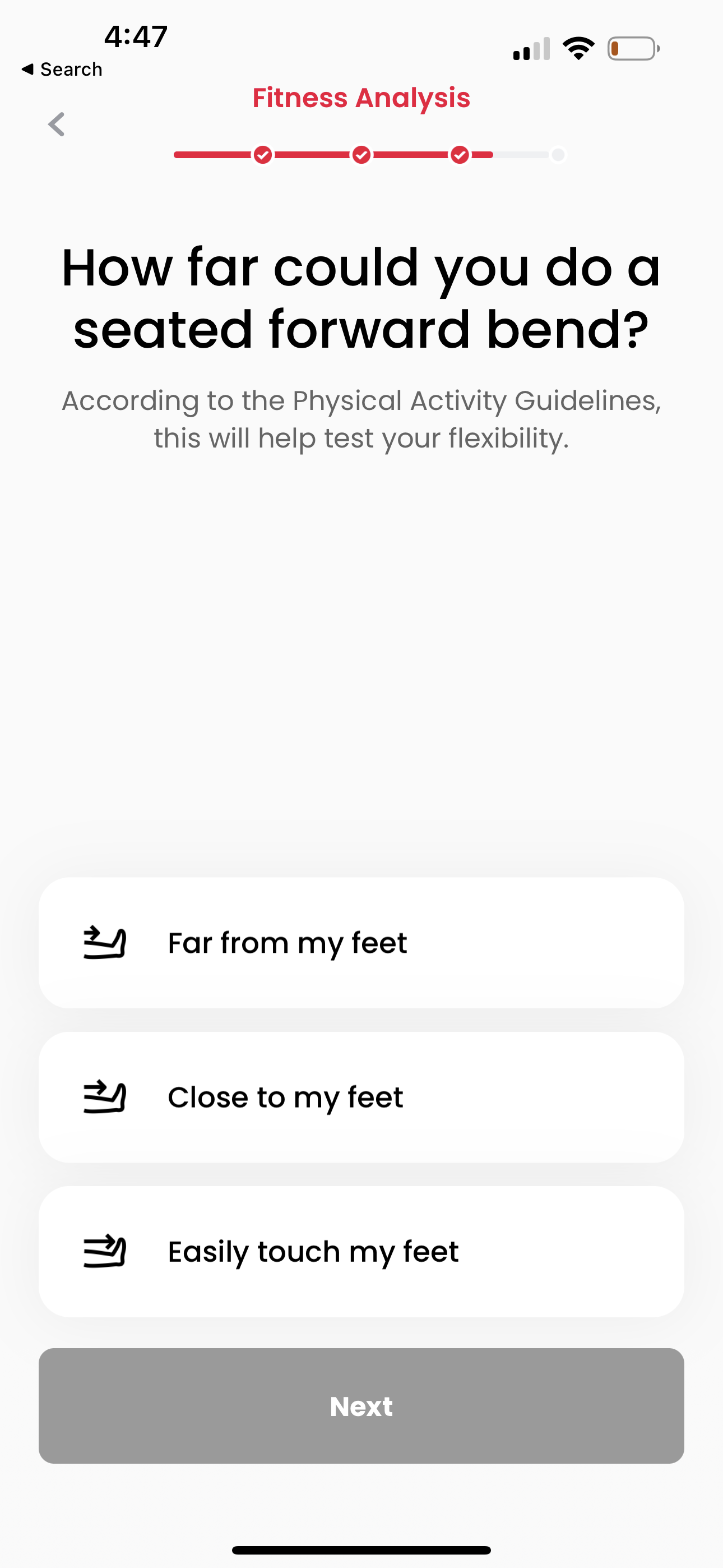Click the cellular signal icon
This screenshot has width=723, height=1568.
pyautogui.click(x=530, y=49)
